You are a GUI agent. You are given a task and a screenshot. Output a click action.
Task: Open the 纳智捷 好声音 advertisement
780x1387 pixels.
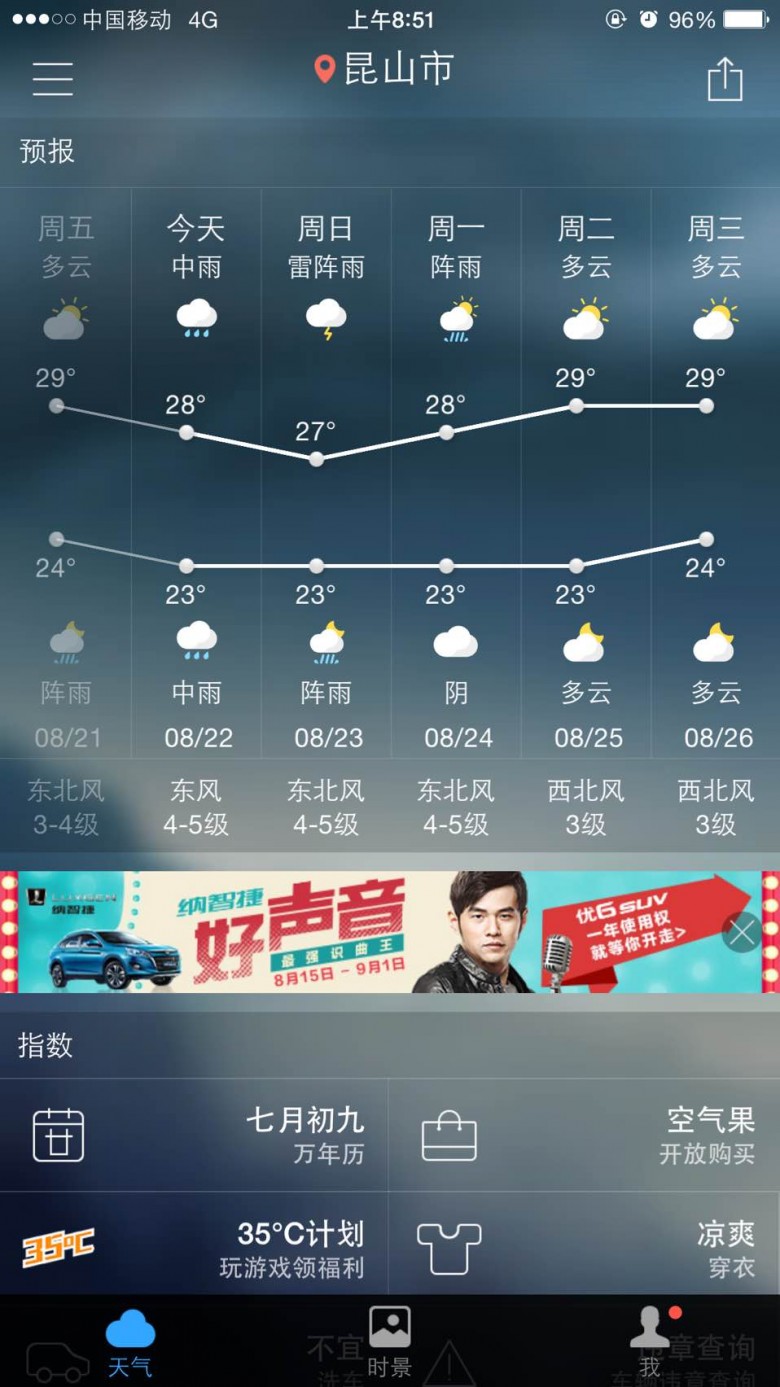point(390,932)
